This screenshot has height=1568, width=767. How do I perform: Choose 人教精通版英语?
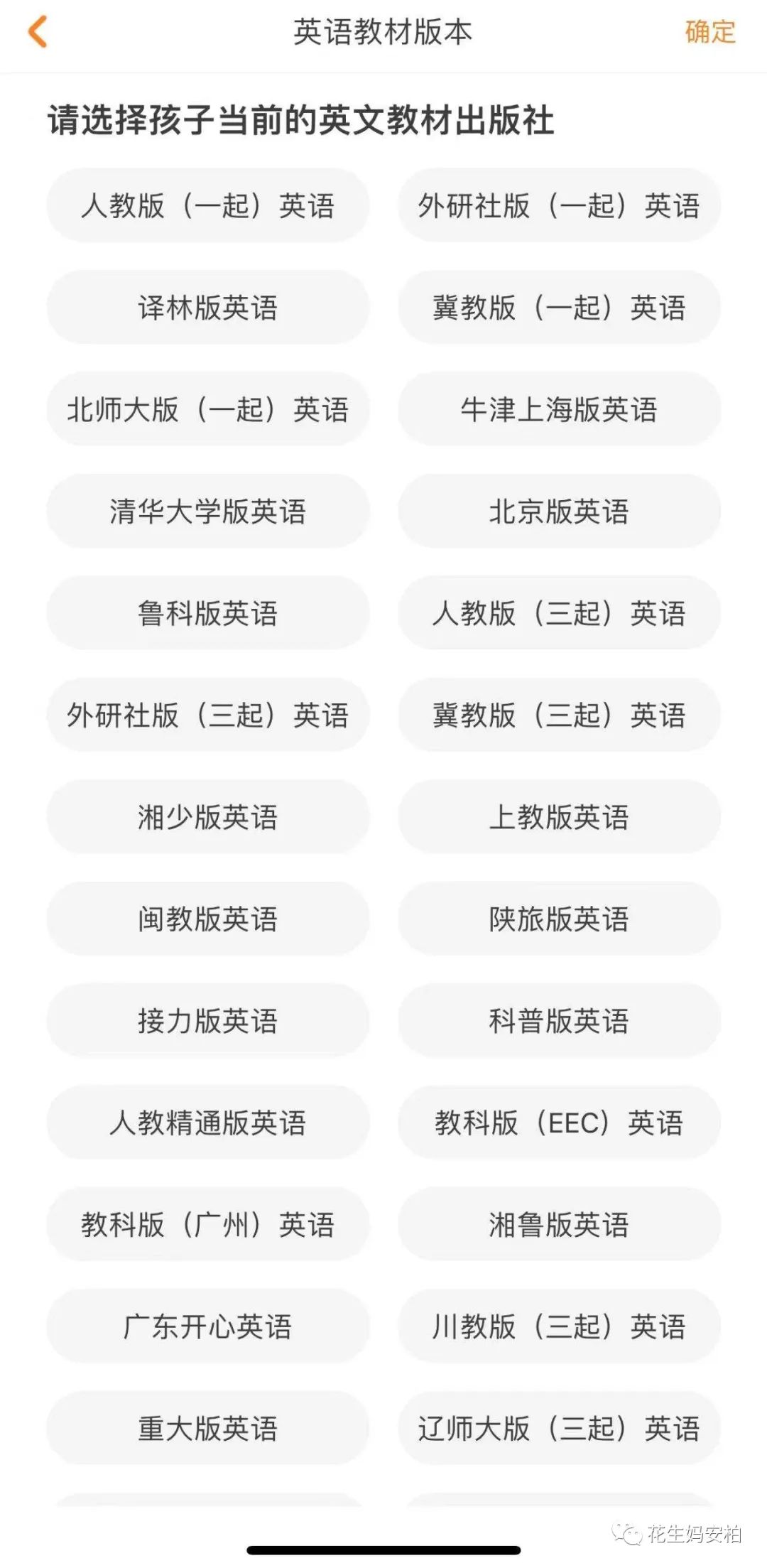coord(207,1123)
